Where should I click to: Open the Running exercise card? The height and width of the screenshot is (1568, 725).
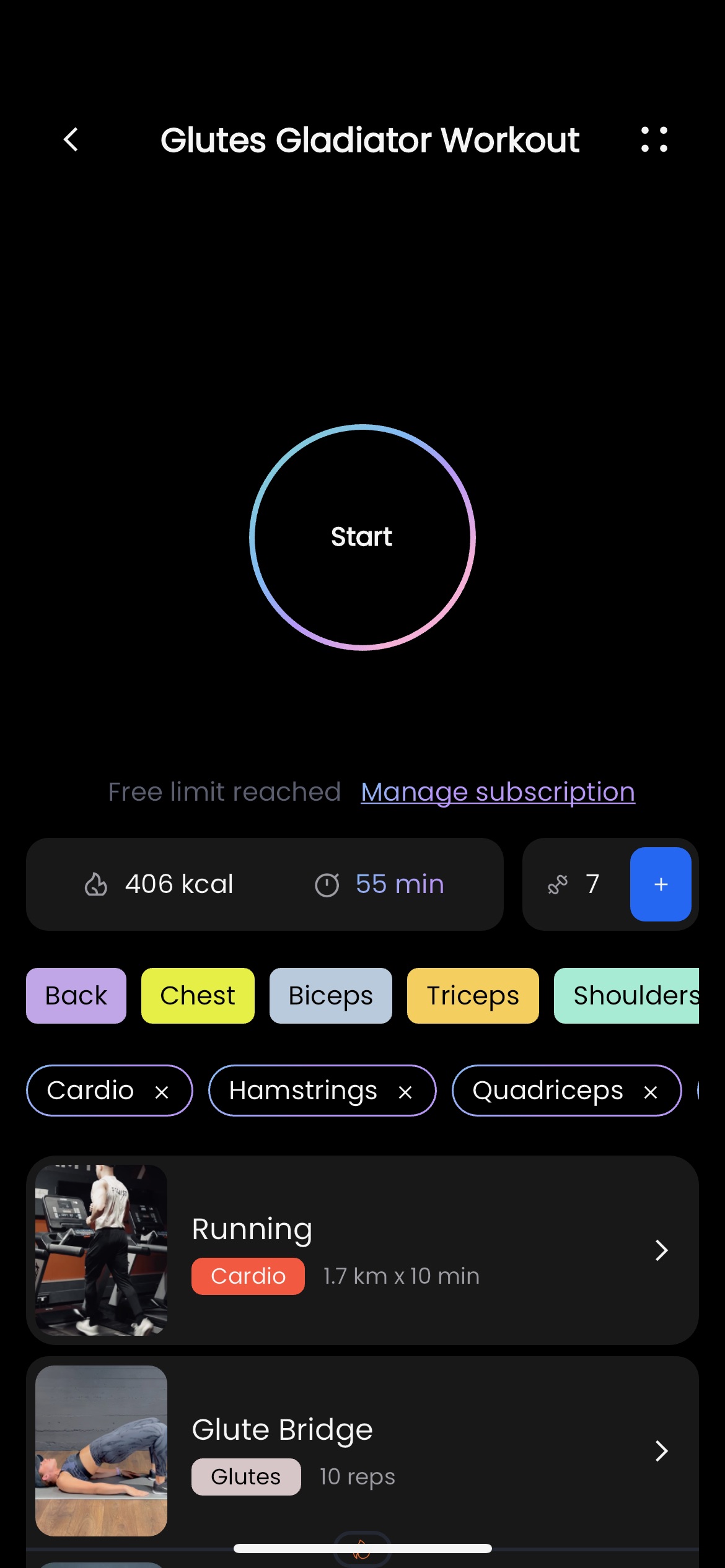[362, 1250]
